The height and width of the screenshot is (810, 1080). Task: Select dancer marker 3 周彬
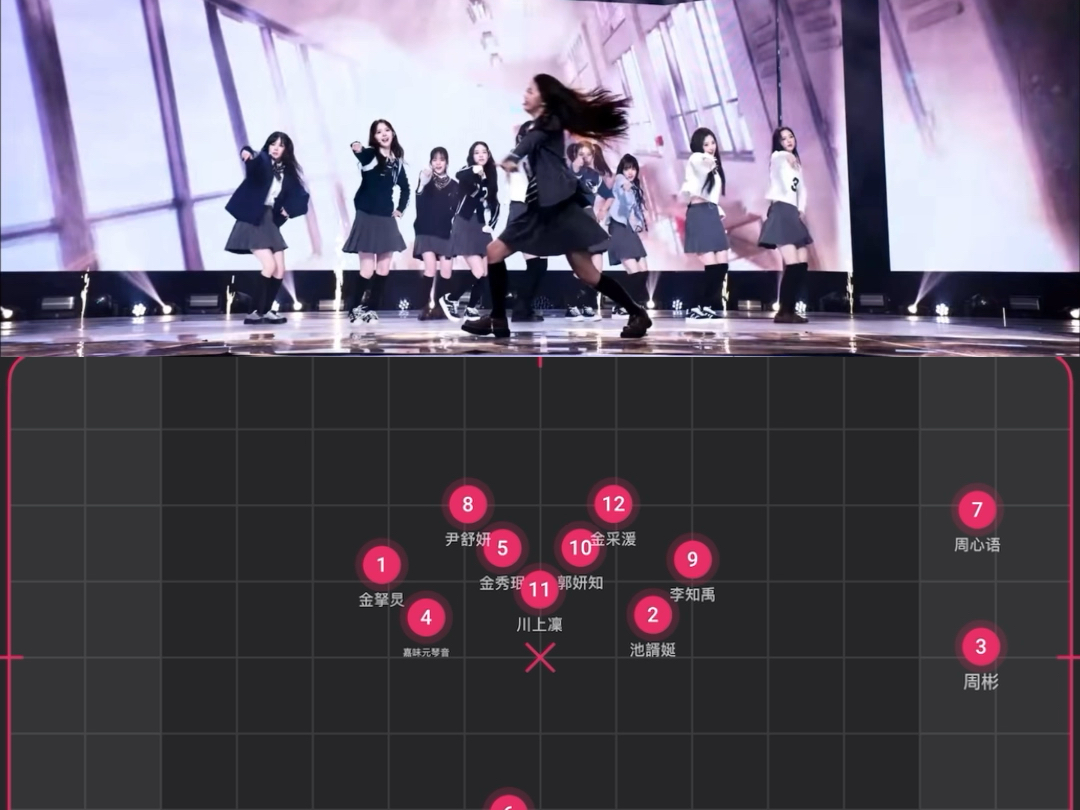tap(980, 647)
